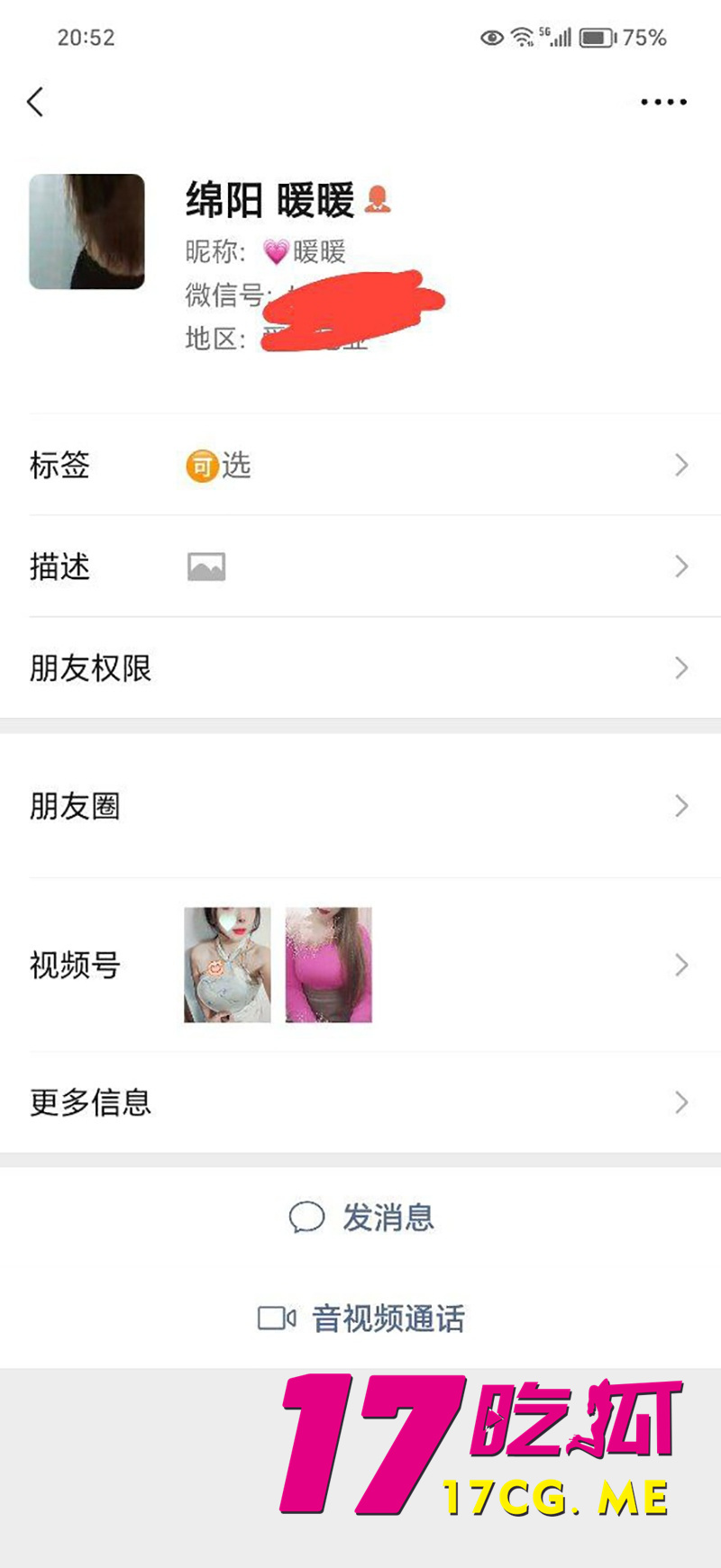Tap the eye icon in the status bar
Screen dimensions: 721x1568
[x=490, y=37]
